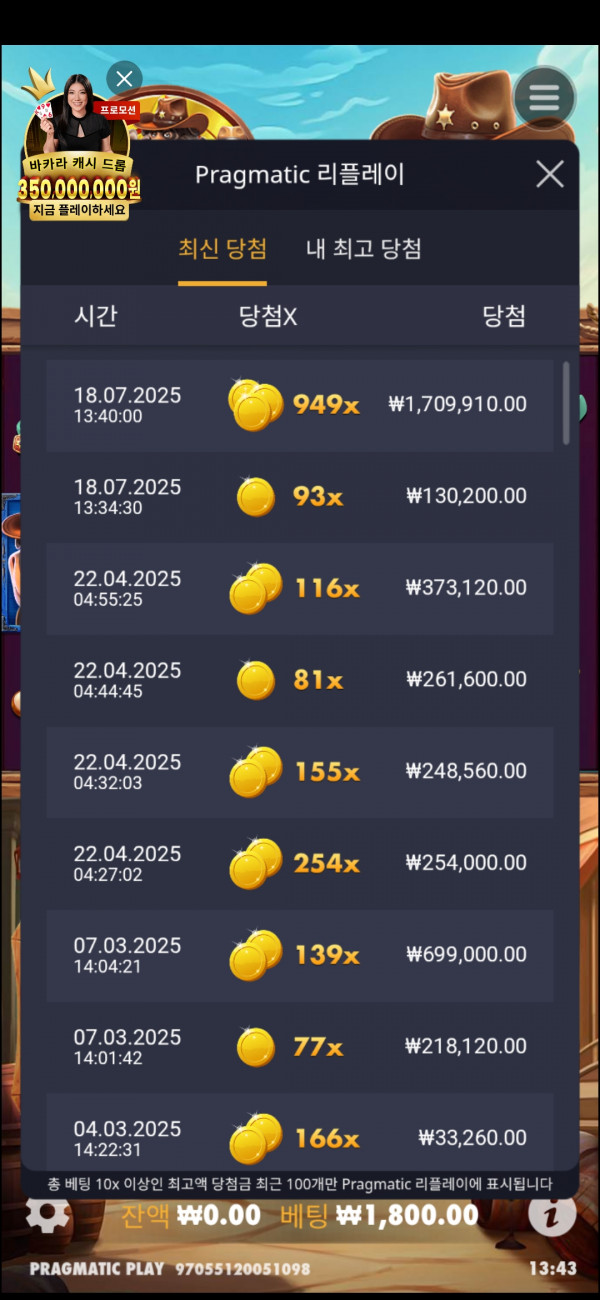Open the 116x replay from 04:55:25
The height and width of the screenshot is (1300, 600).
(x=300, y=588)
